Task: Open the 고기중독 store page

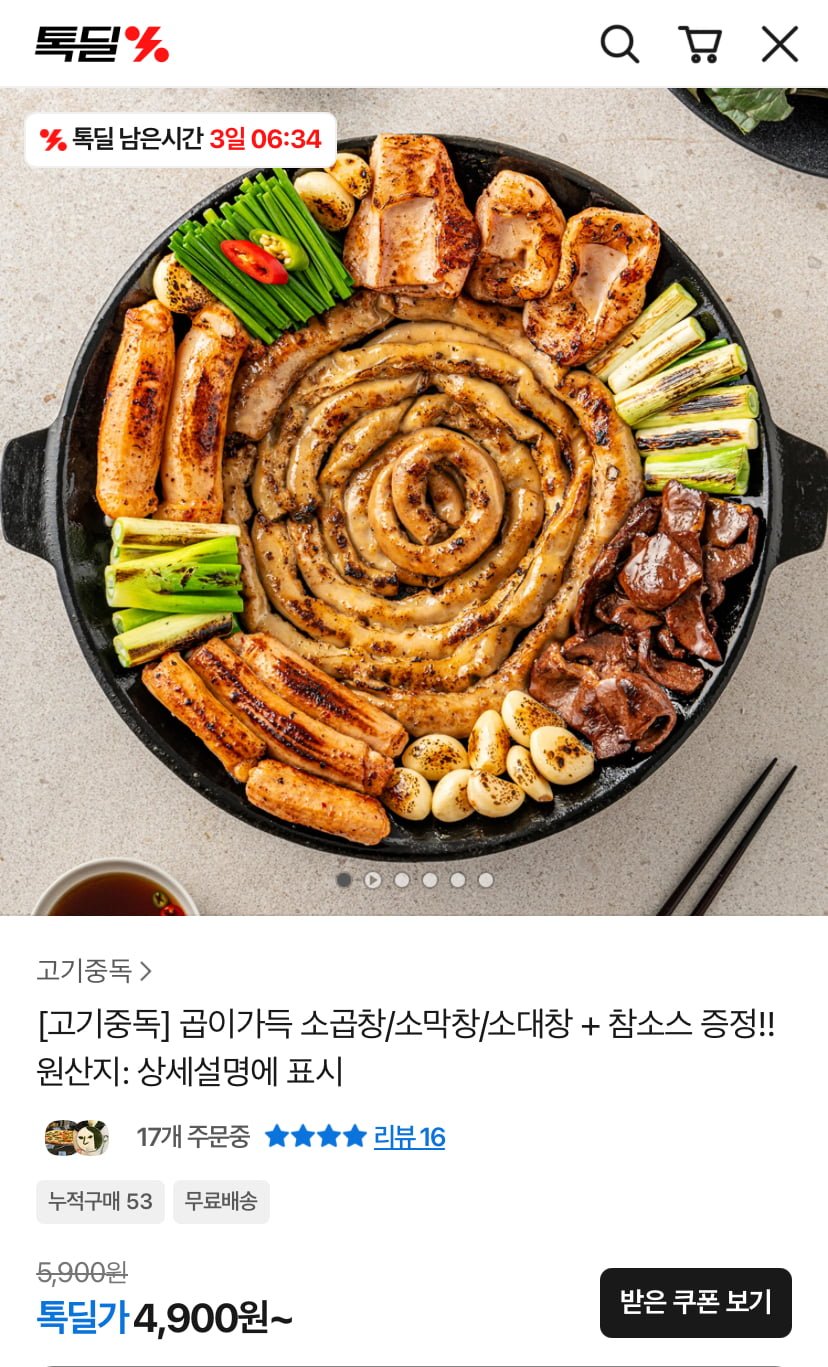Action: pos(94,970)
